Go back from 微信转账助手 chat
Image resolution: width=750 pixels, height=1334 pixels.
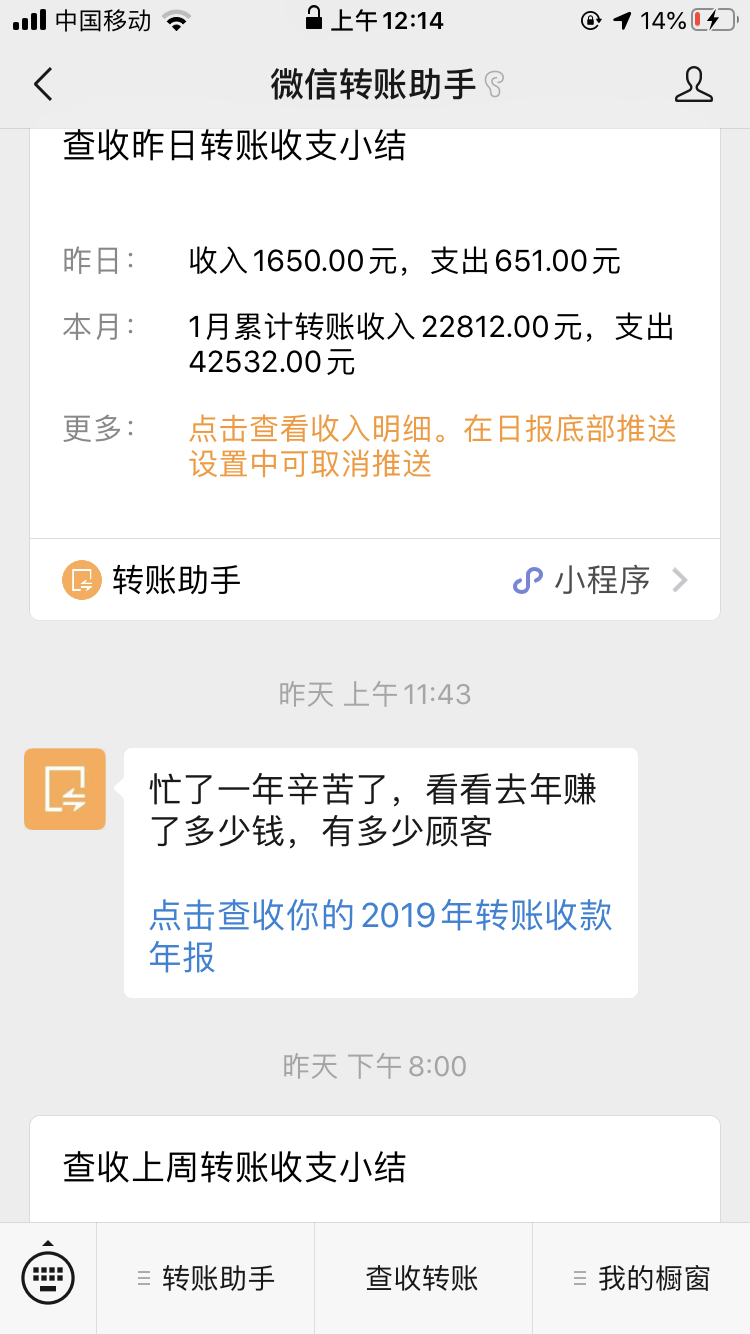coord(43,85)
